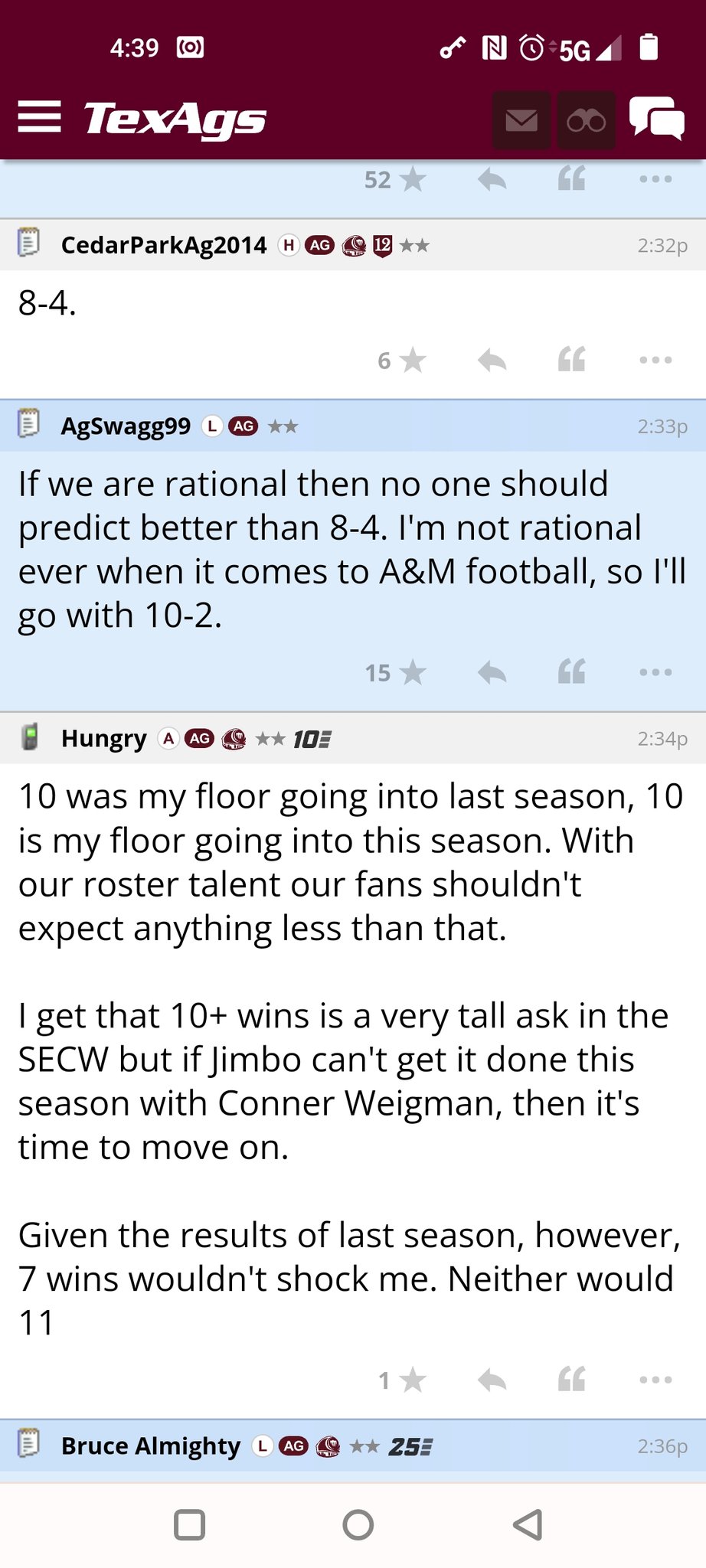Reply to Hungry's post
Image resolution: width=706 pixels, height=1568 pixels.
(x=492, y=1380)
